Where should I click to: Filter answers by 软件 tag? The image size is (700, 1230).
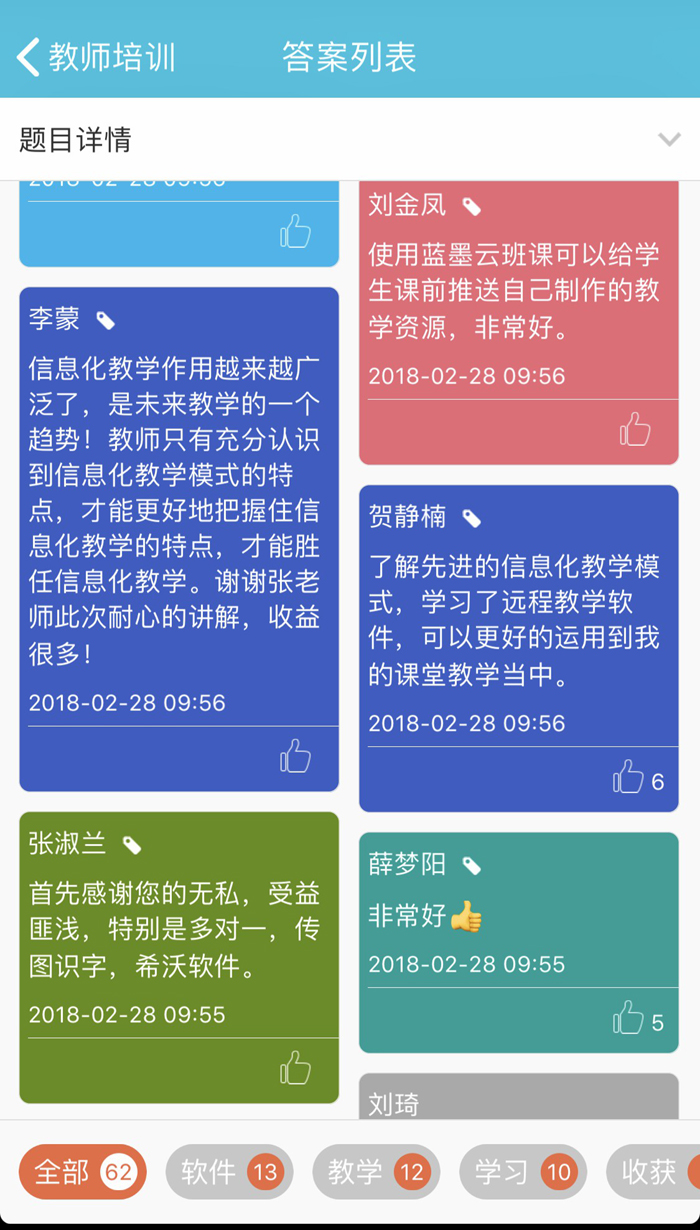pyautogui.click(x=229, y=1172)
